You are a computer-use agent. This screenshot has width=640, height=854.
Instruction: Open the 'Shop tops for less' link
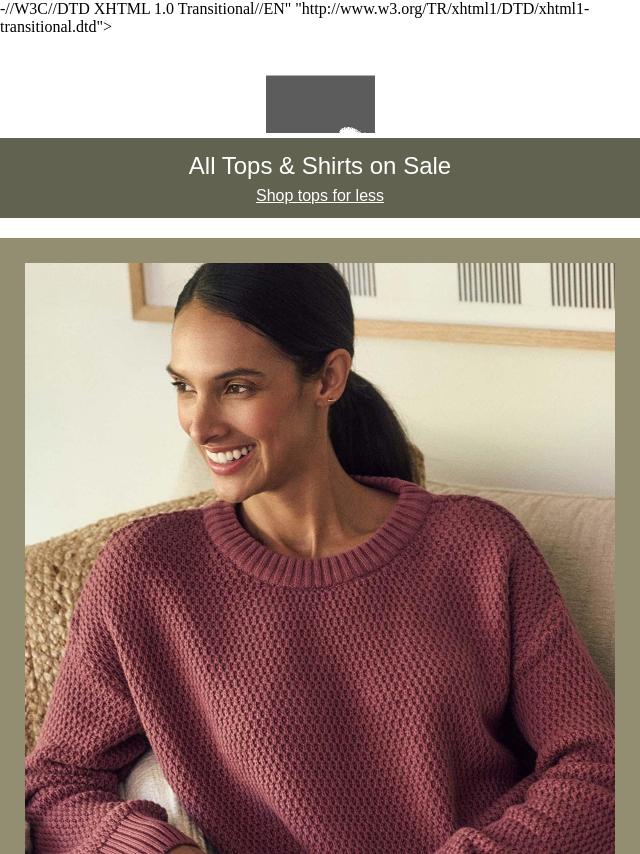319,196
